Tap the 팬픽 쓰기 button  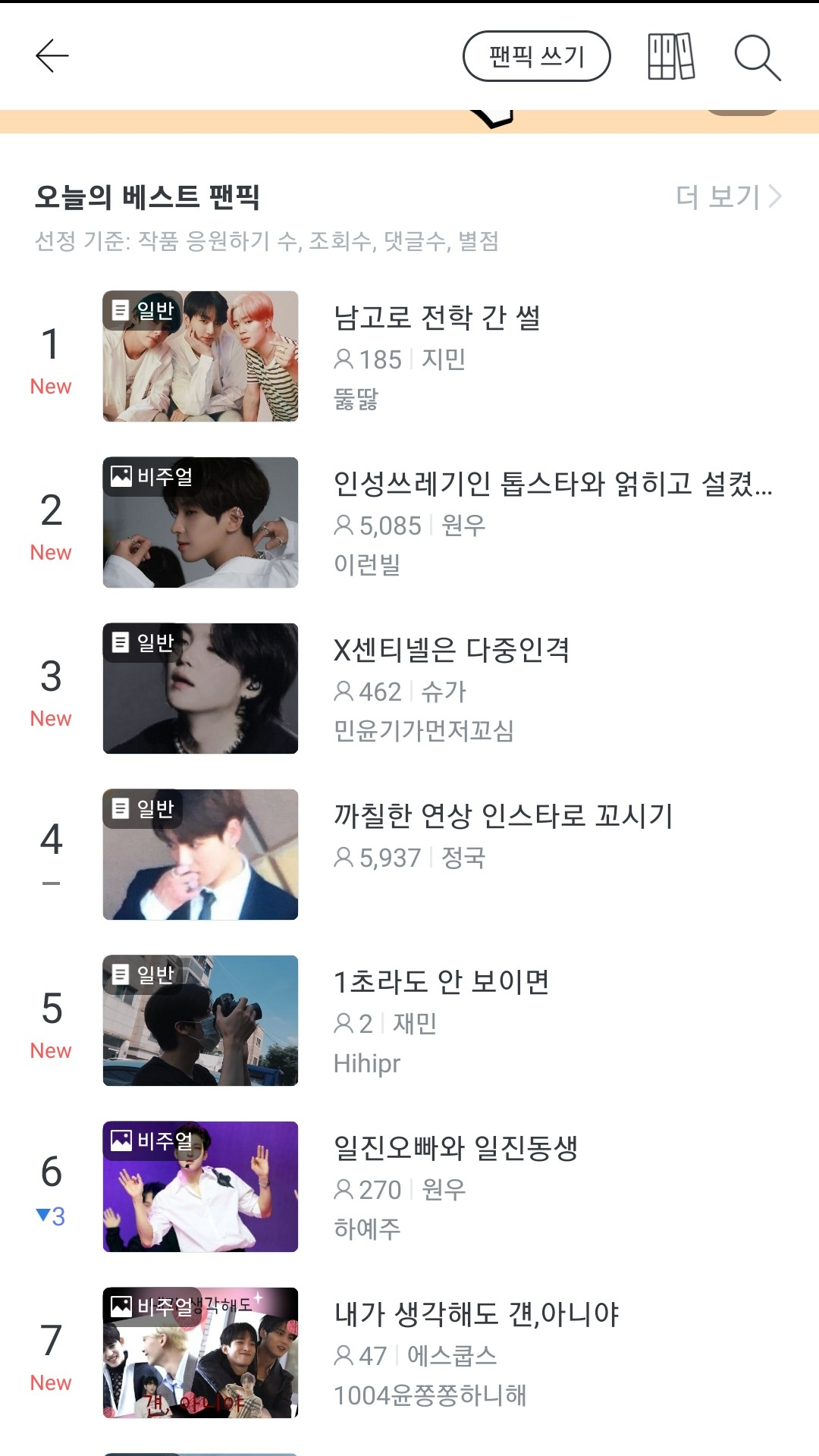(537, 56)
